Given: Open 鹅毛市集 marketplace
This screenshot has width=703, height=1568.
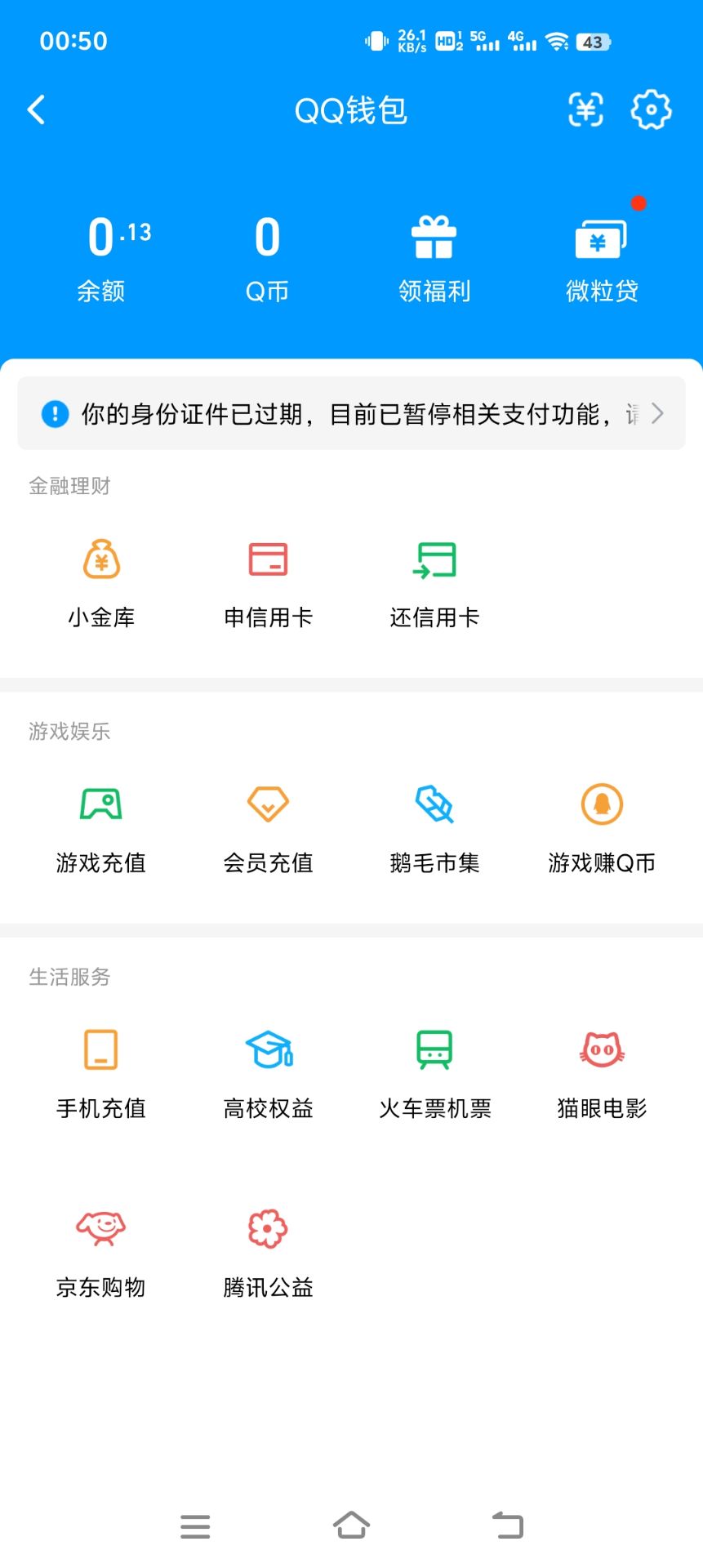Looking at the screenshot, I should tap(434, 825).
